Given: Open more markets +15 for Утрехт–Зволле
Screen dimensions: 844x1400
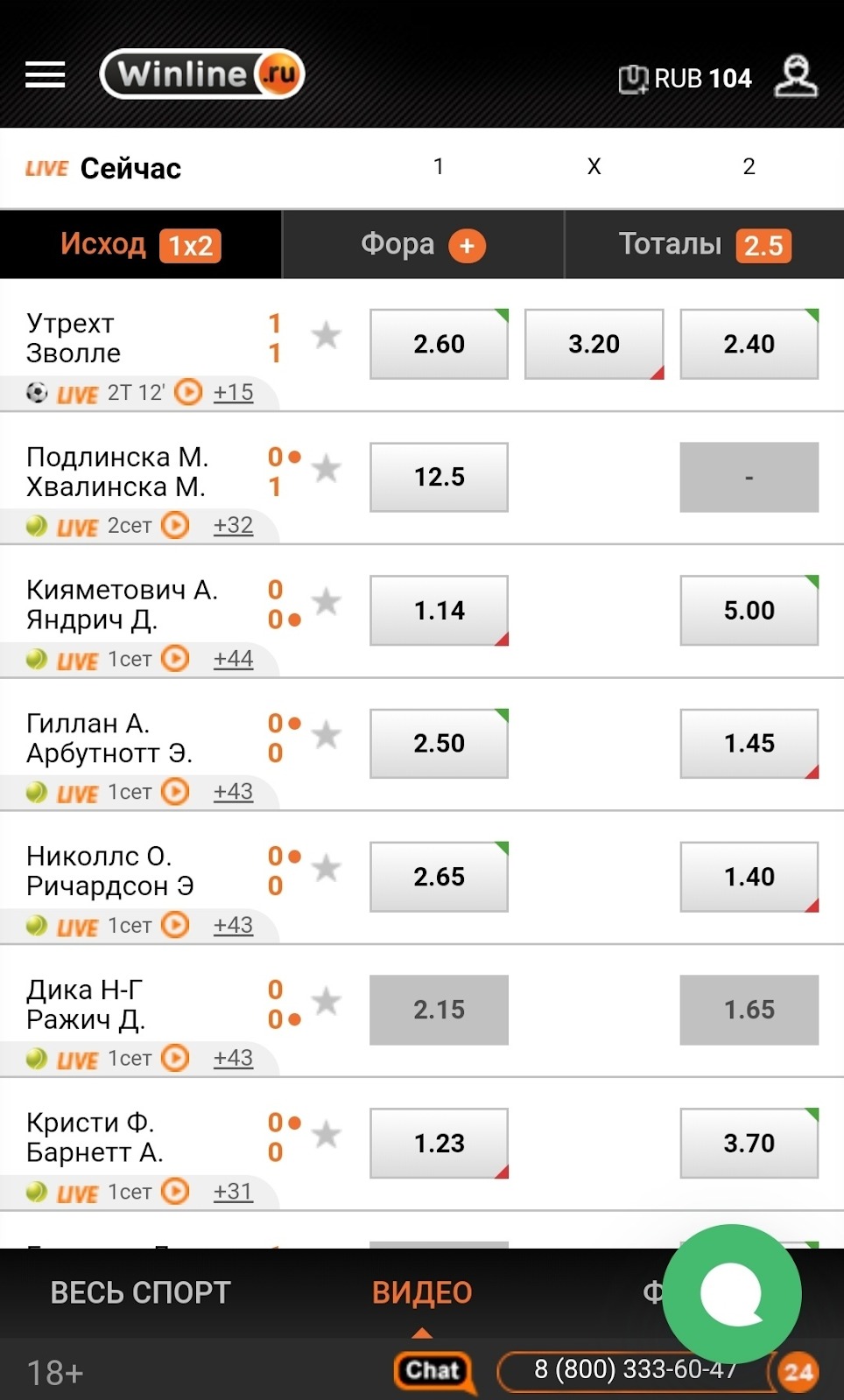Looking at the screenshot, I should tap(233, 392).
